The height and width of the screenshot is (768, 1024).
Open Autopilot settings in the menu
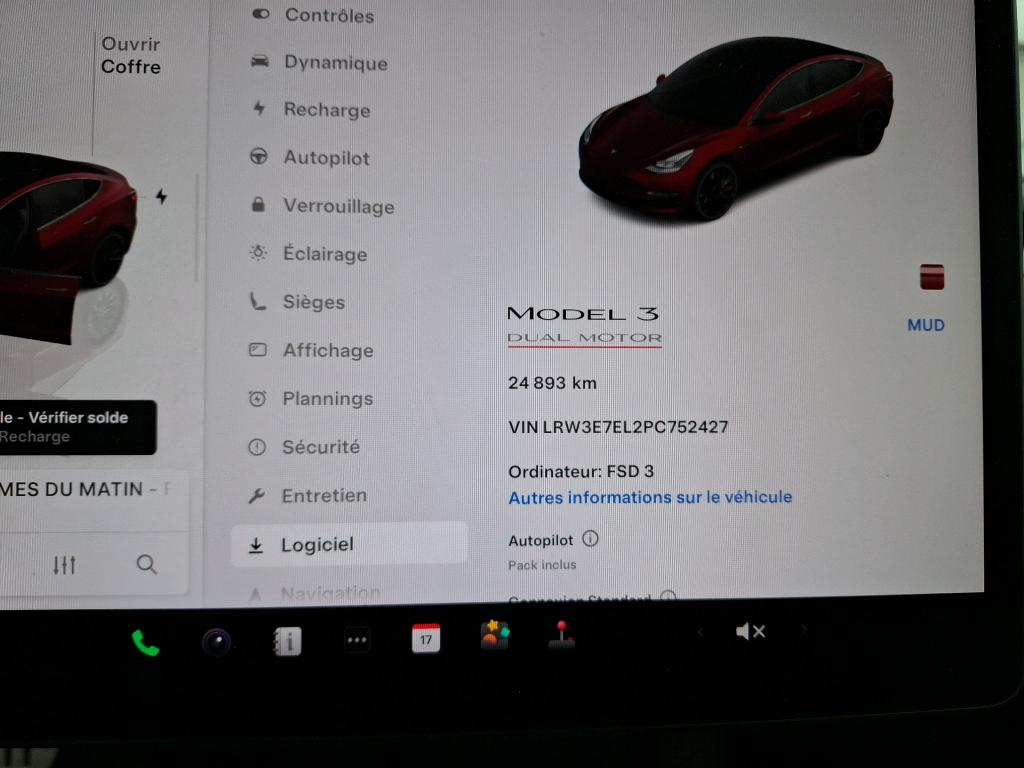point(326,158)
